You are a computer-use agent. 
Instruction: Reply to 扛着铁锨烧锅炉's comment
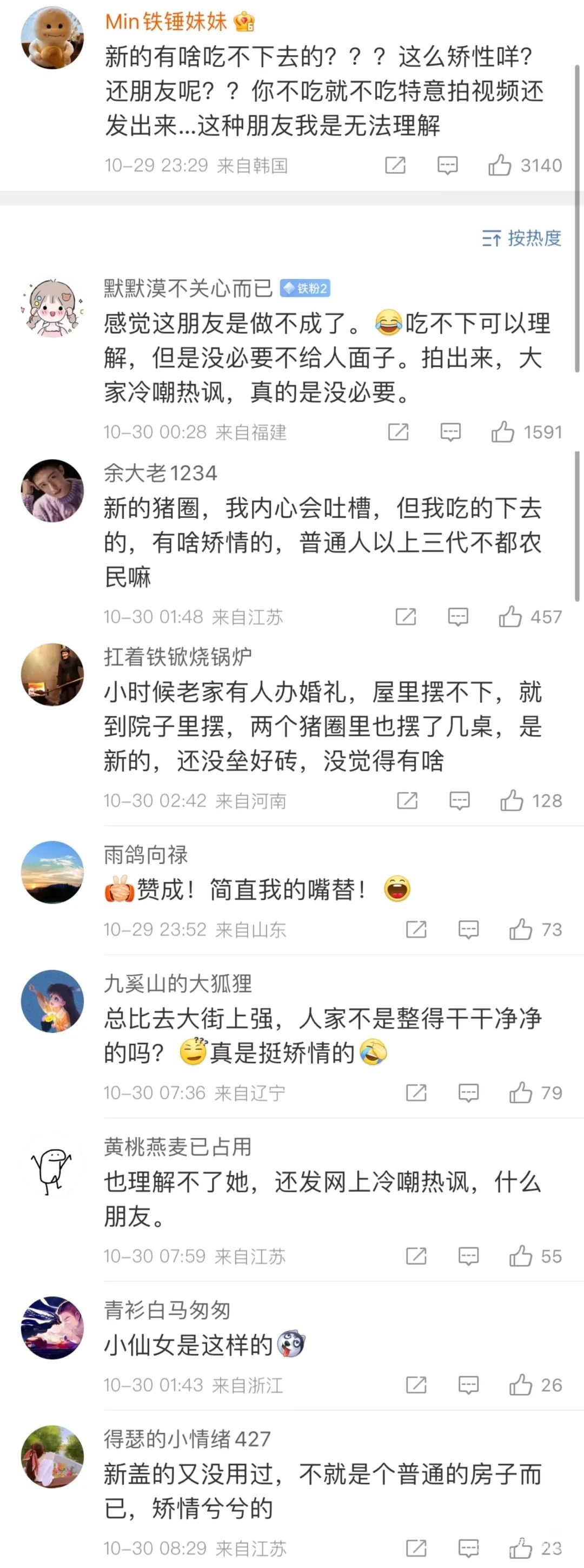click(459, 800)
